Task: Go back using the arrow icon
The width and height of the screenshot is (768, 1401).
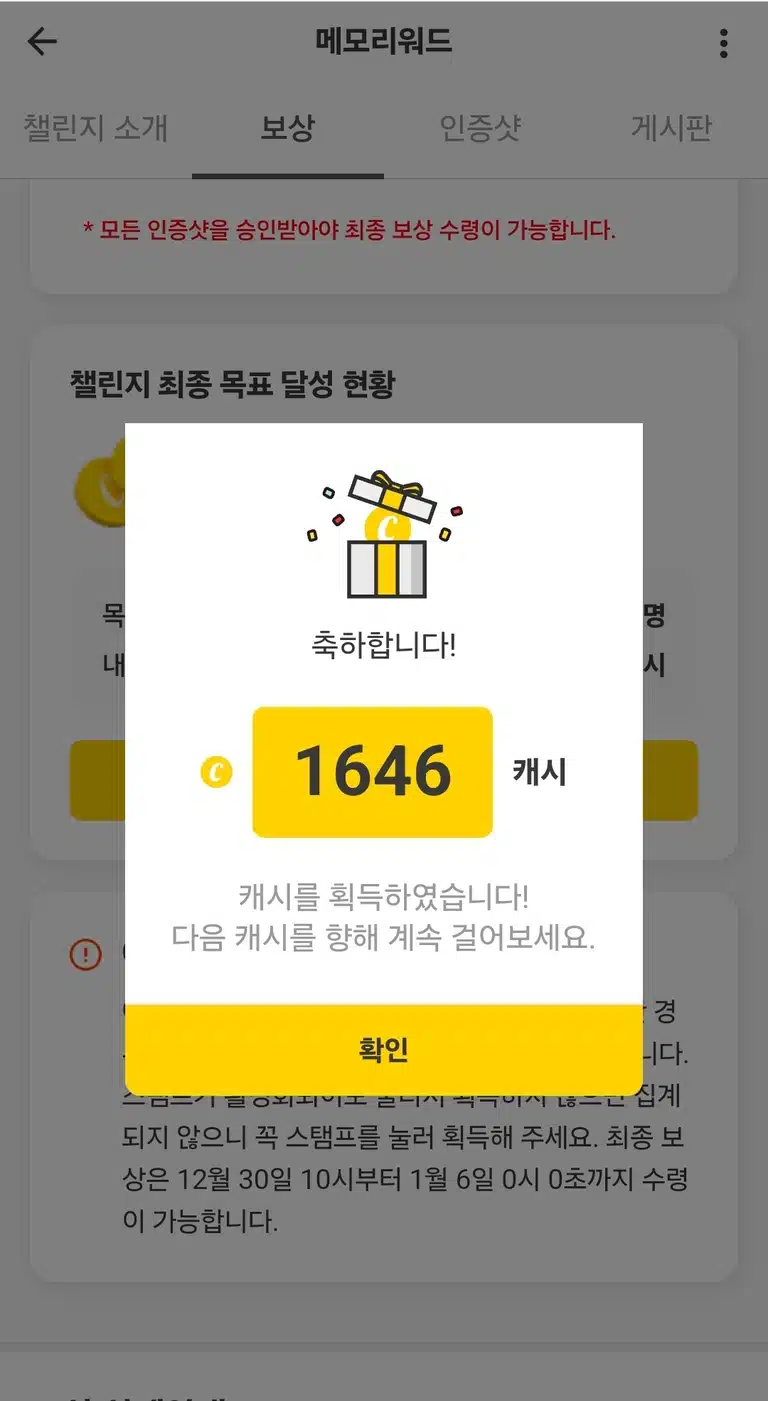Action: coord(42,42)
